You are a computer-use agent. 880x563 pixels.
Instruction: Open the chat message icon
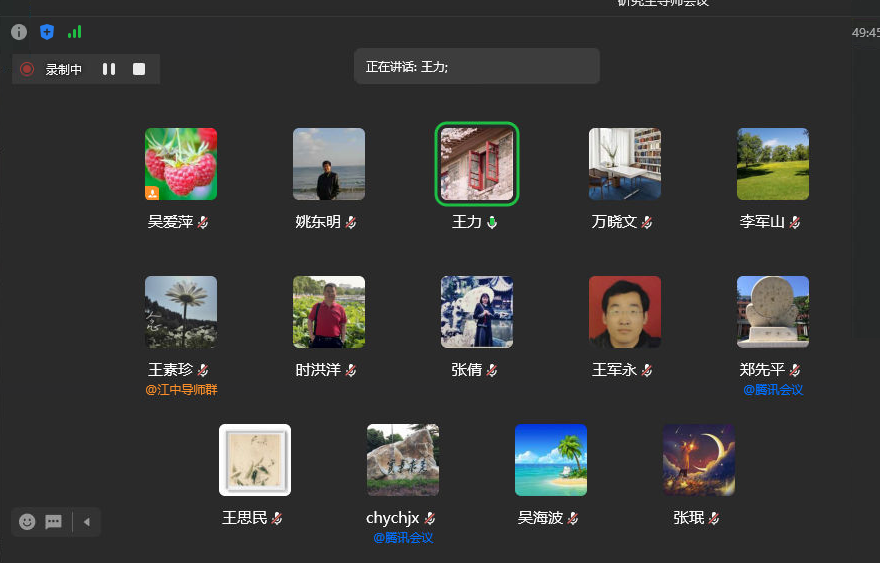coord(54,521)
